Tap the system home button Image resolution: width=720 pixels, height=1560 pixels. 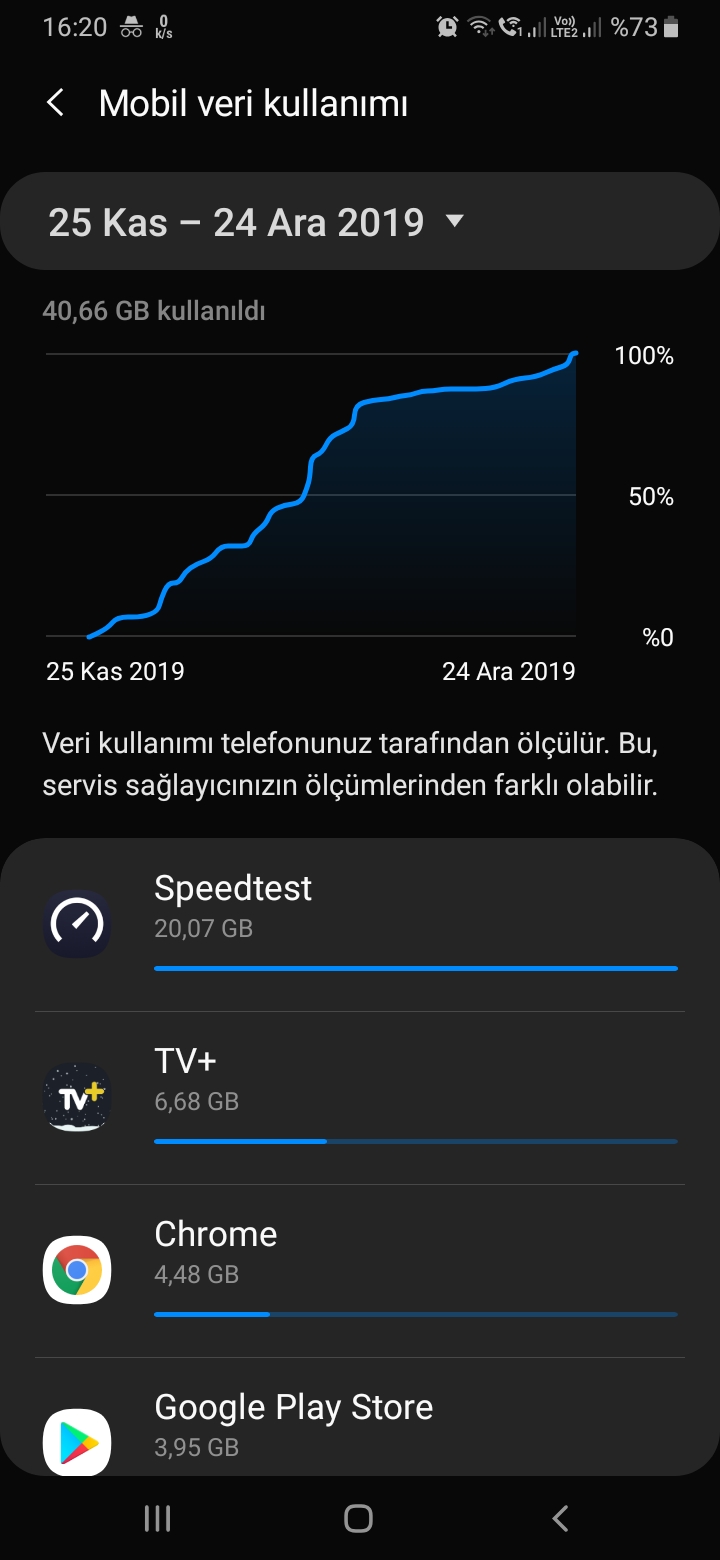point(358,1518)
